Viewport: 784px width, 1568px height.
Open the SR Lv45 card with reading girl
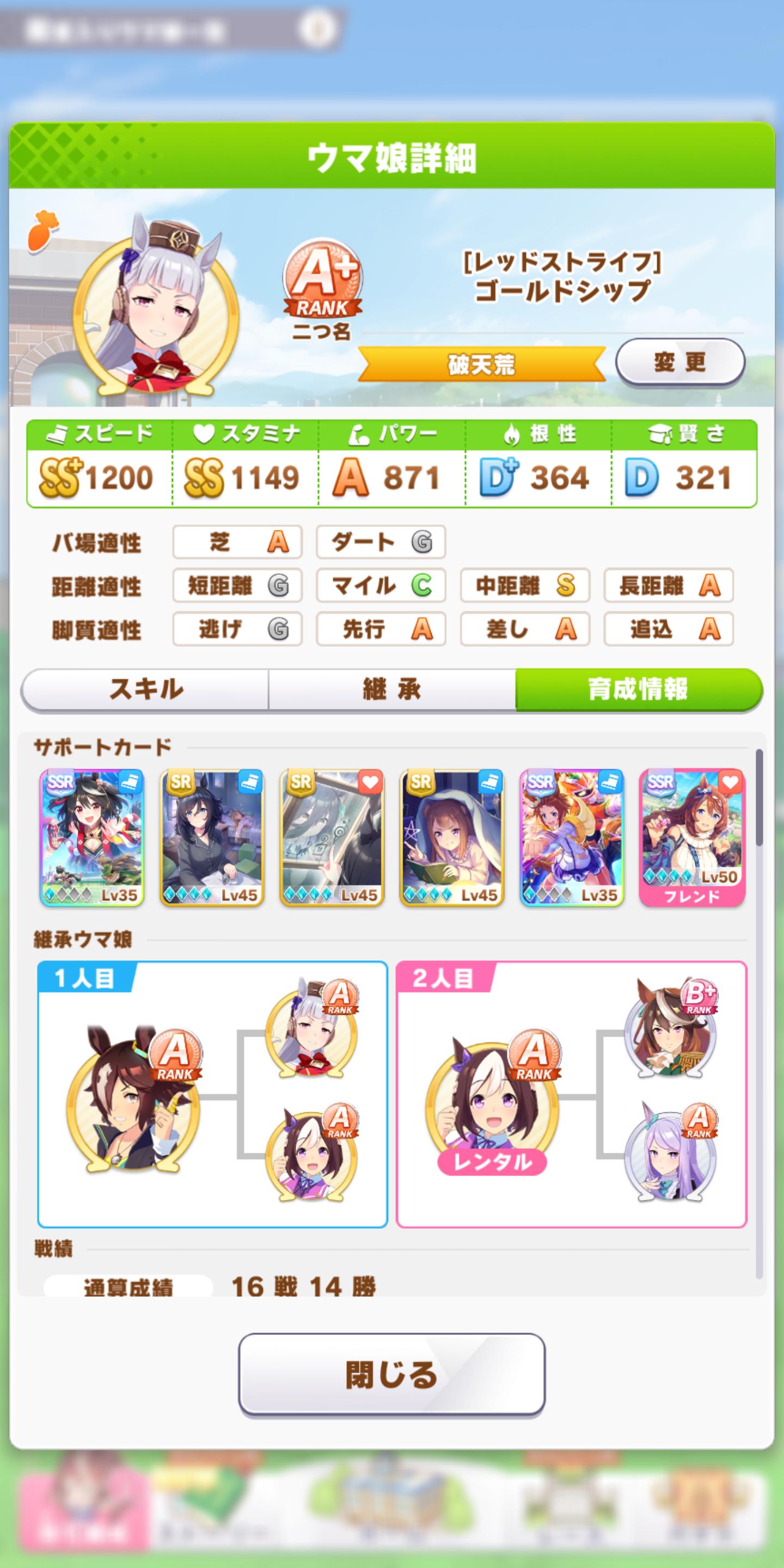(x=452, y=837)
